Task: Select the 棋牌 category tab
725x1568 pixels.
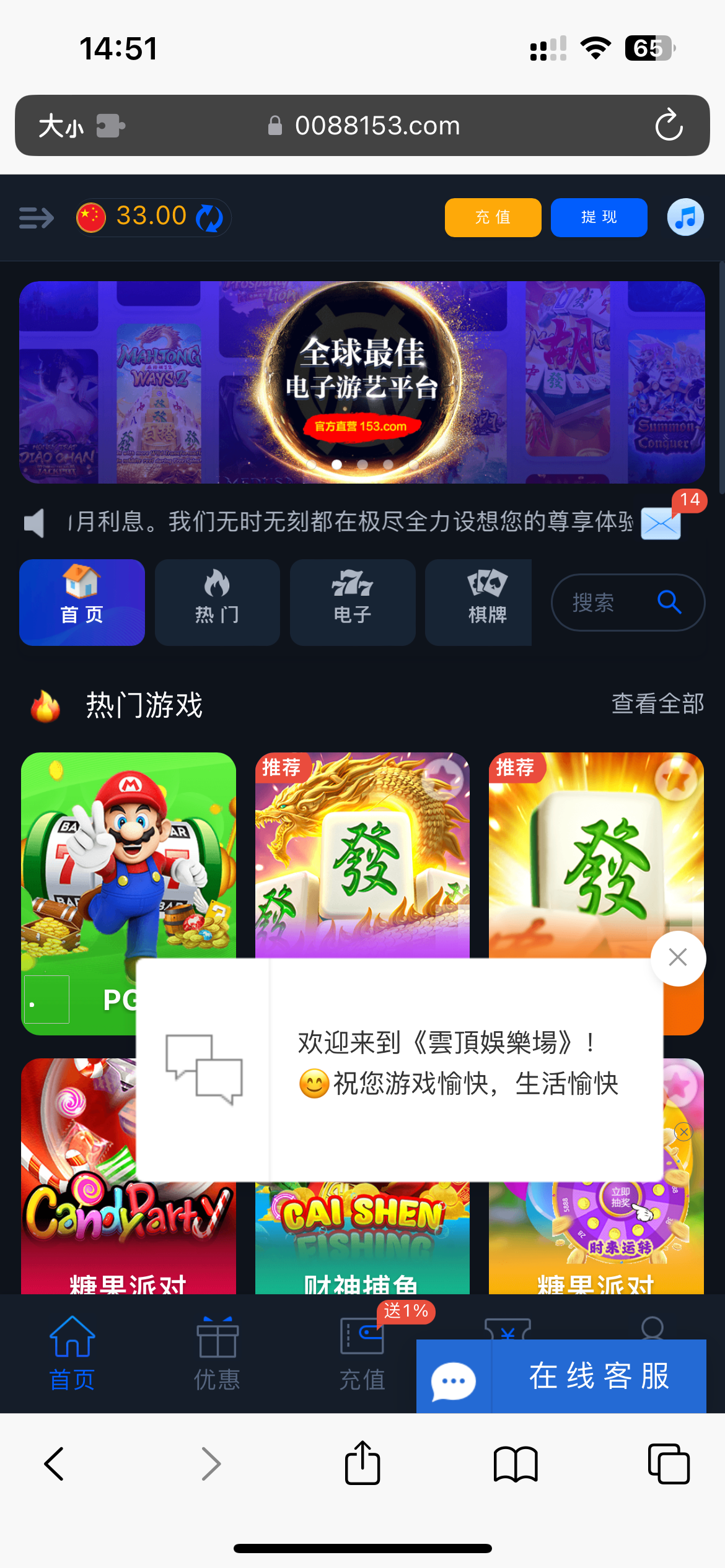Action: 486,602
